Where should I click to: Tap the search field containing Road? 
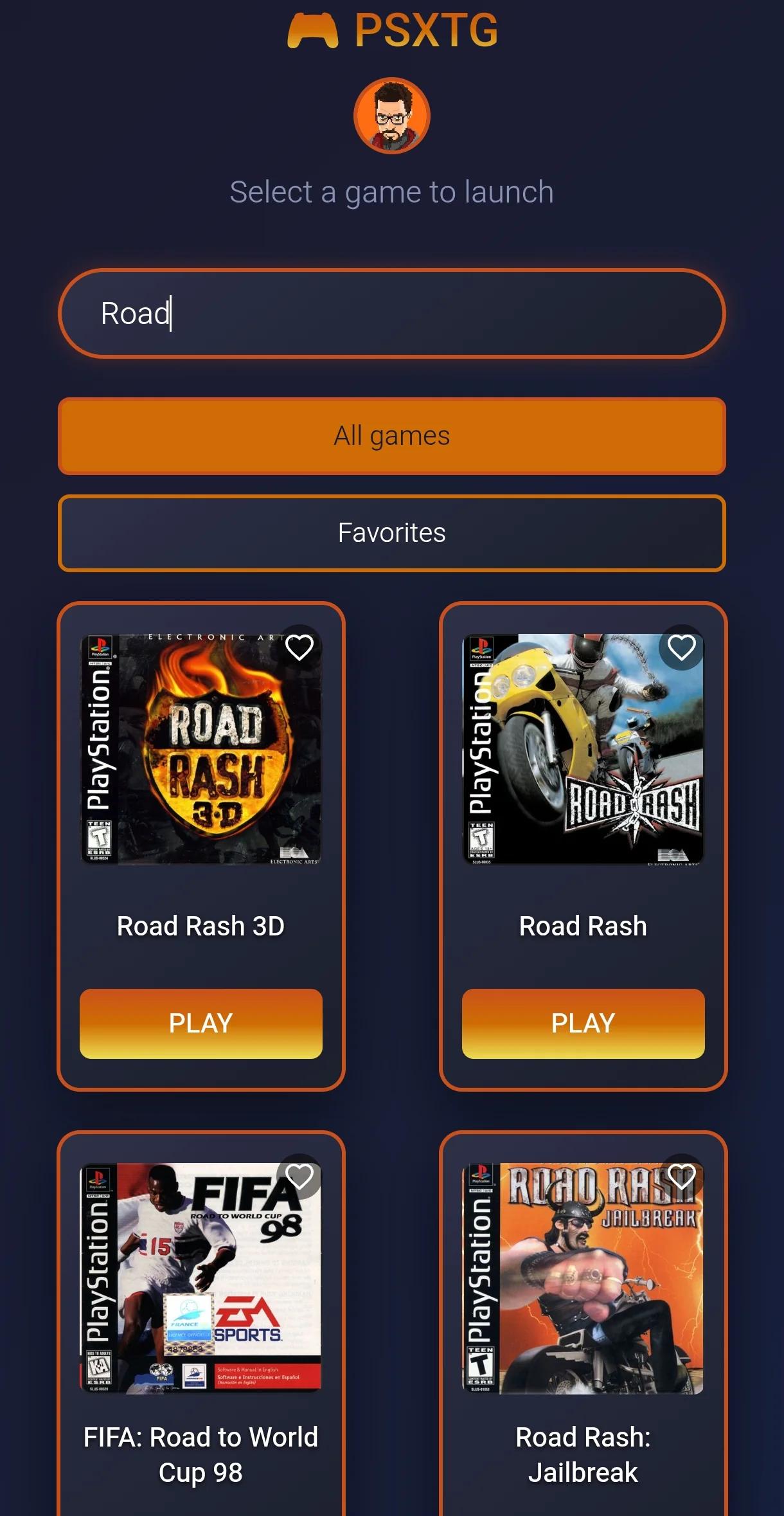pos(391,313)
